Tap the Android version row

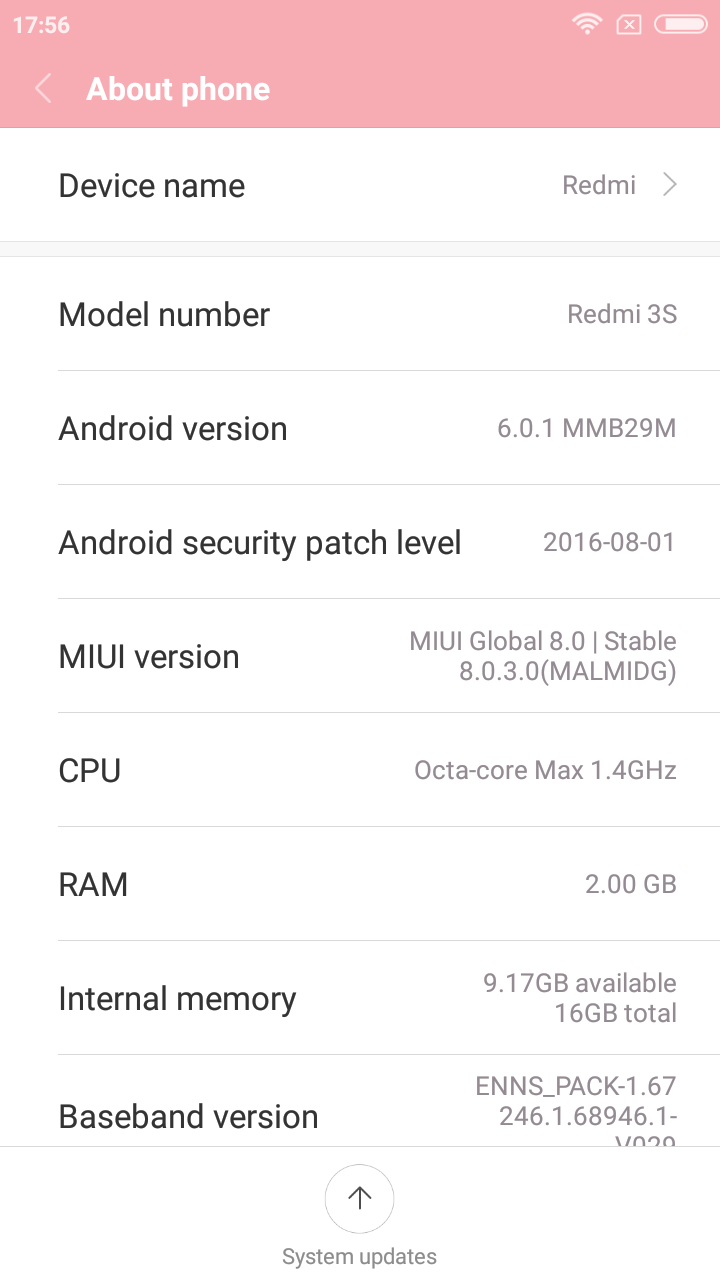[x=360, y=428]
